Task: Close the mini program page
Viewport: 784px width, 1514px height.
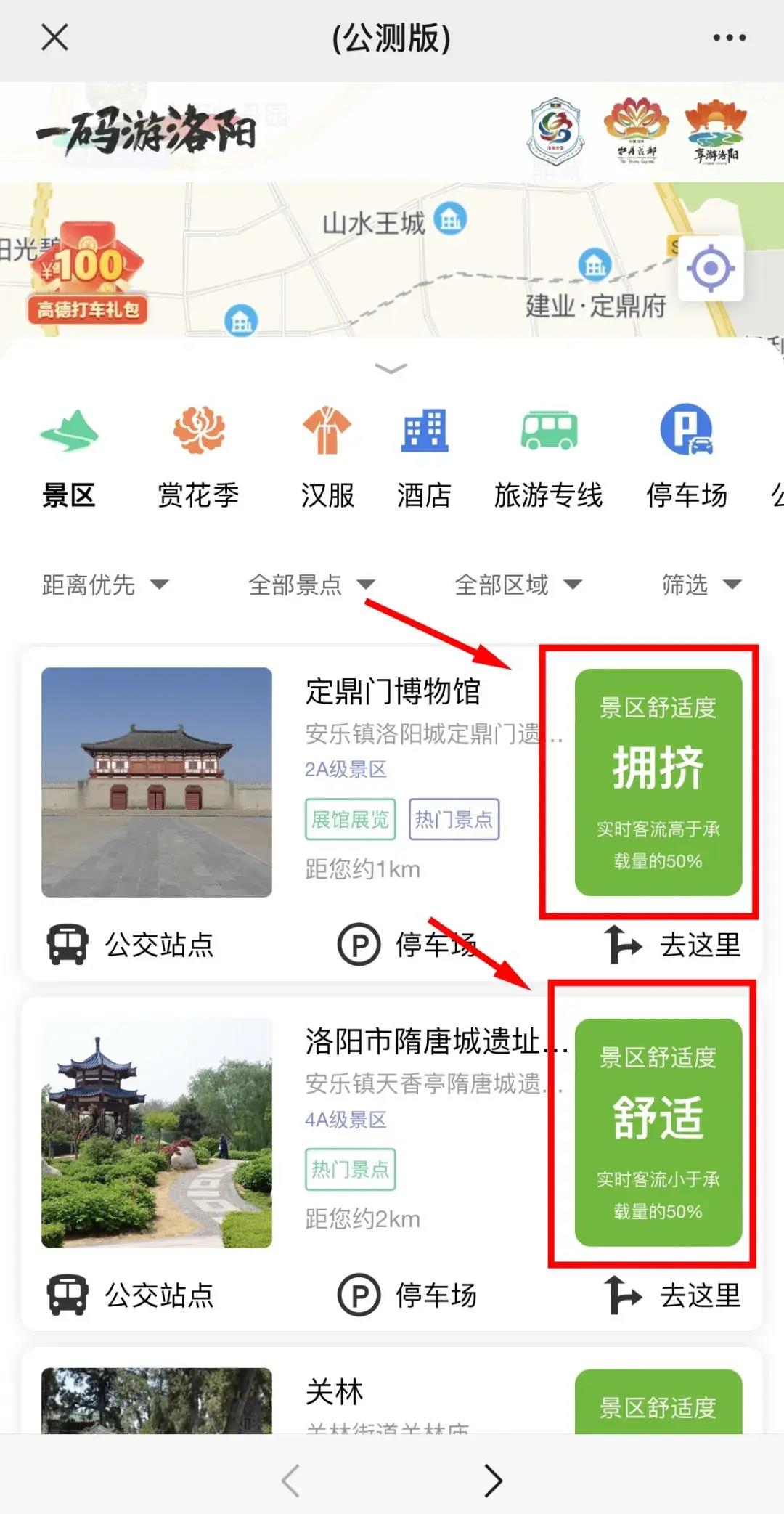Action: [54, 38]
